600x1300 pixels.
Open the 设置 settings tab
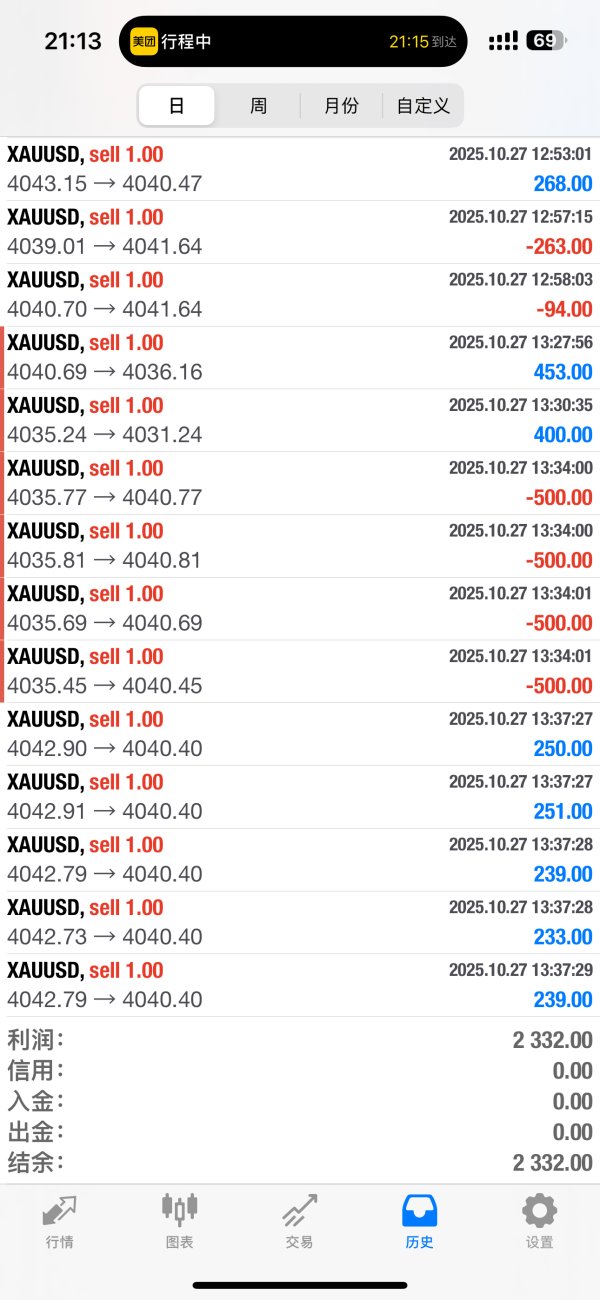tap(539, 1222)
